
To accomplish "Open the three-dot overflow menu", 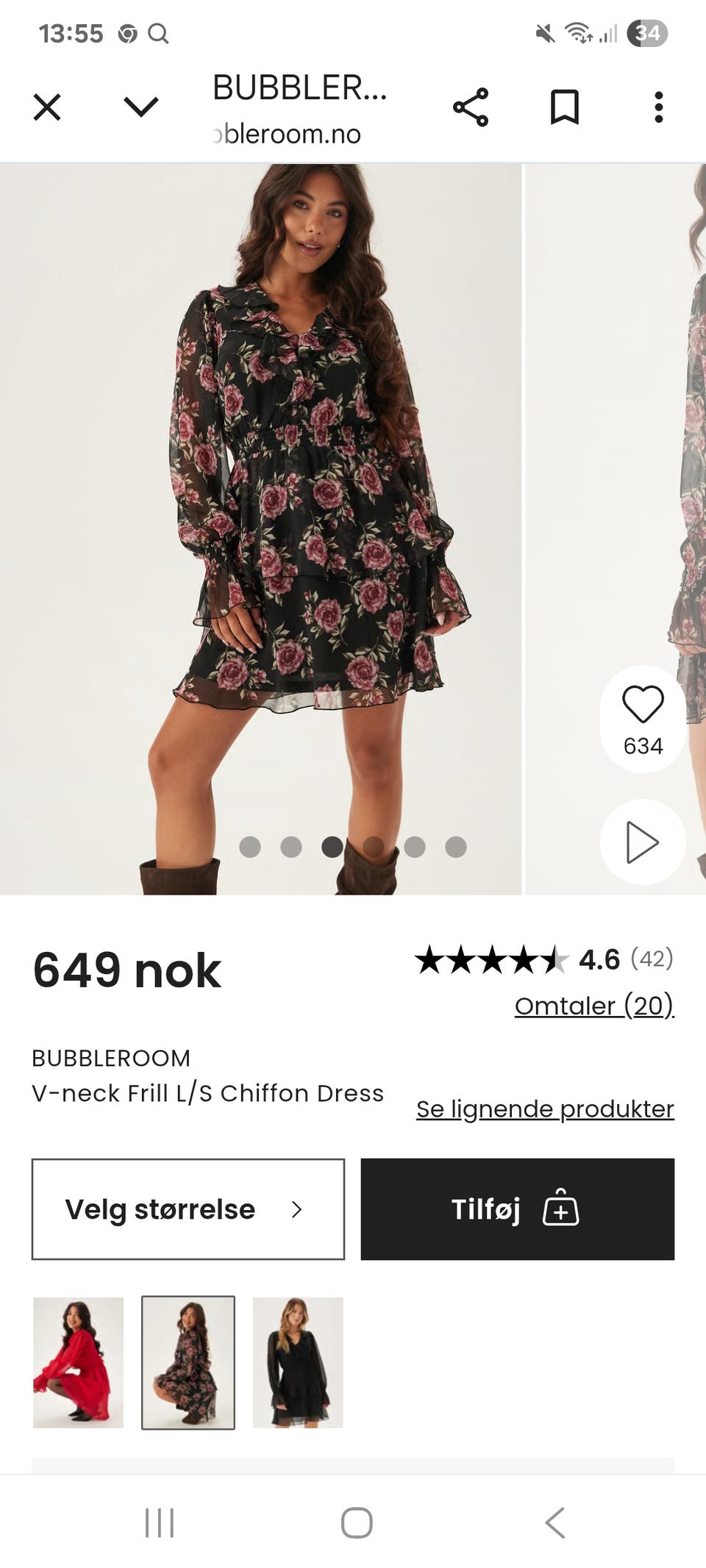I will [659, 106].
